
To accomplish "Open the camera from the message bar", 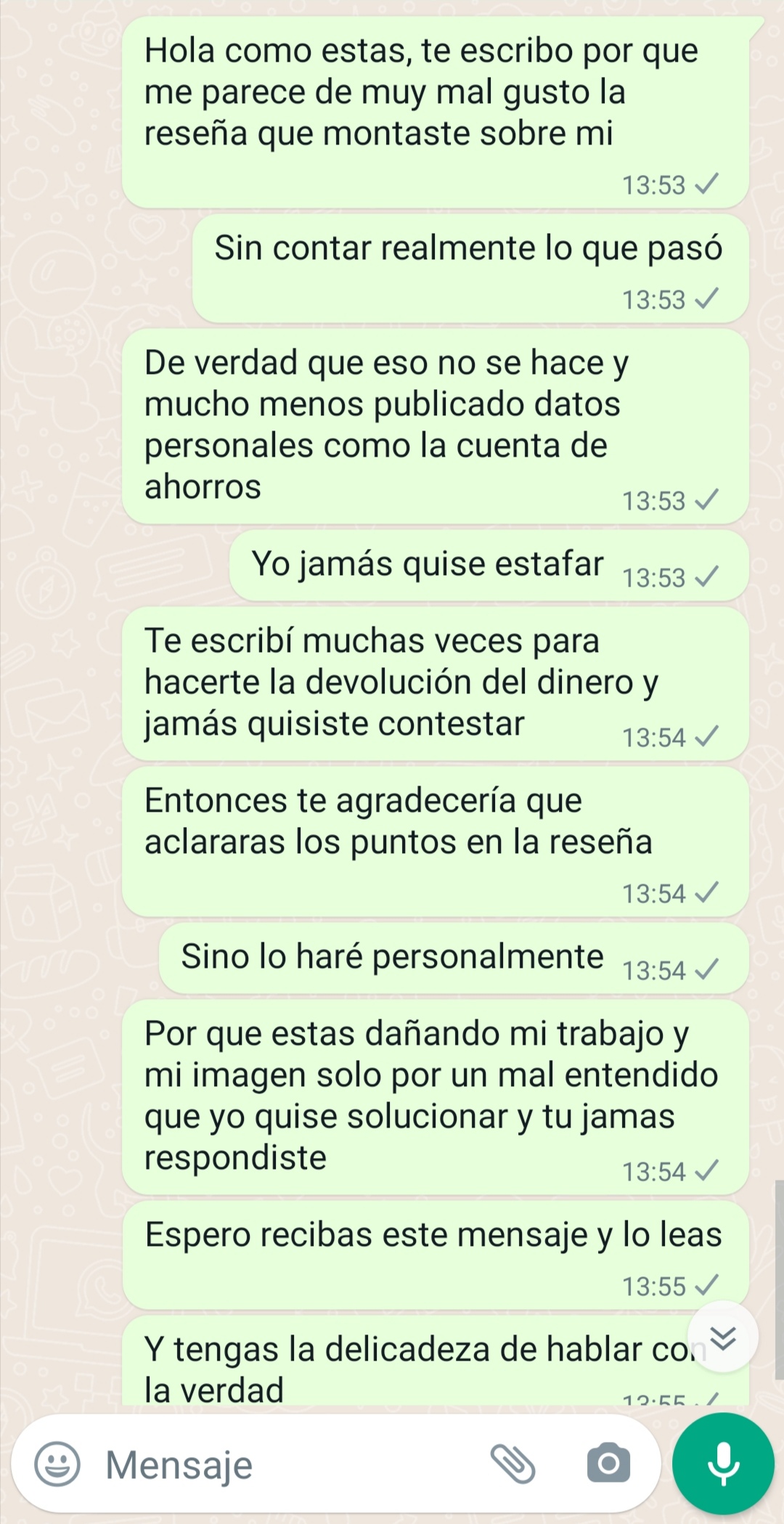I will point(608,1464).
